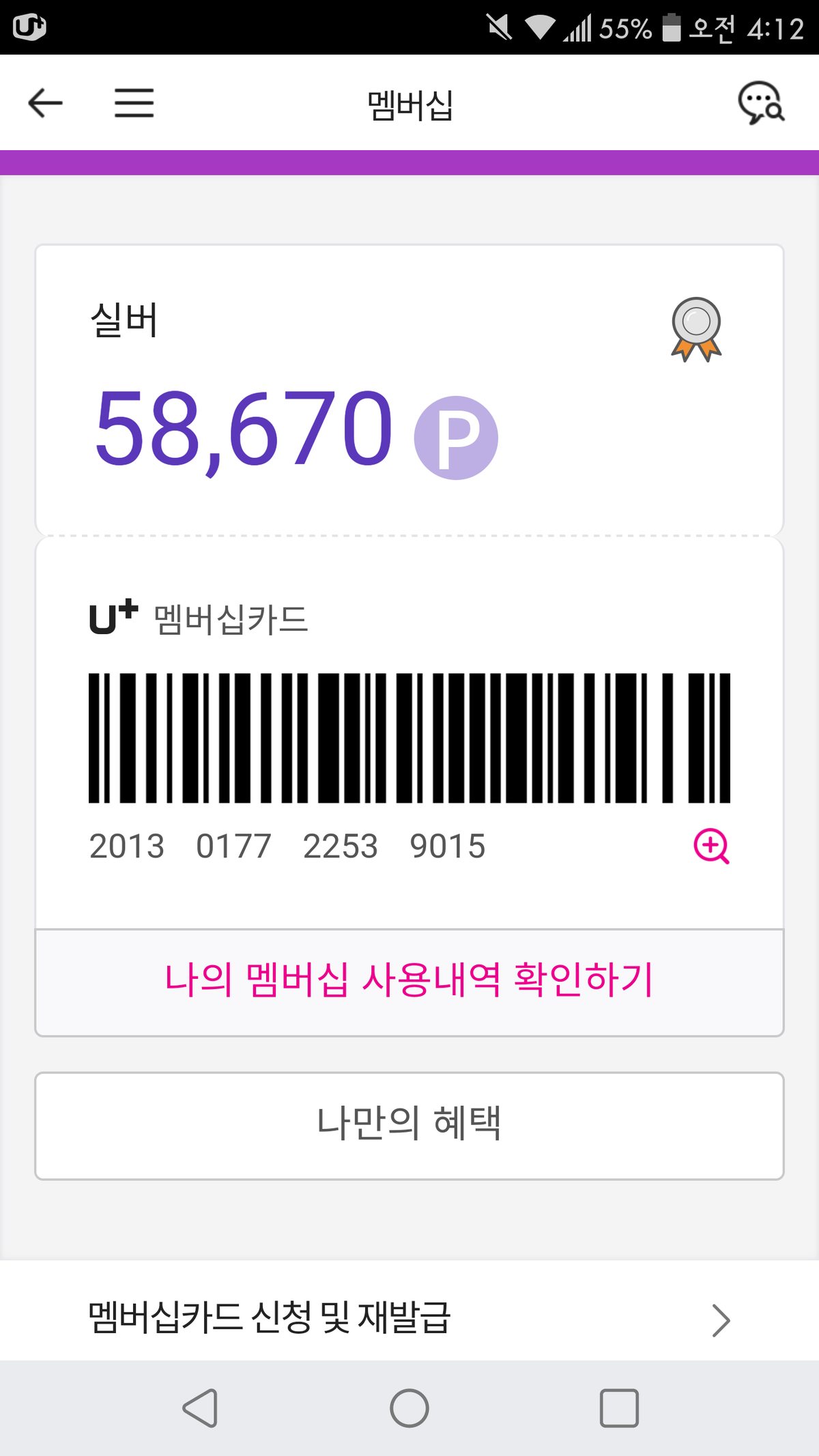Open 멤버십카드 신청 및 재발급 row
Viewport: 819px width, 1456px height.
(409, 1317)
